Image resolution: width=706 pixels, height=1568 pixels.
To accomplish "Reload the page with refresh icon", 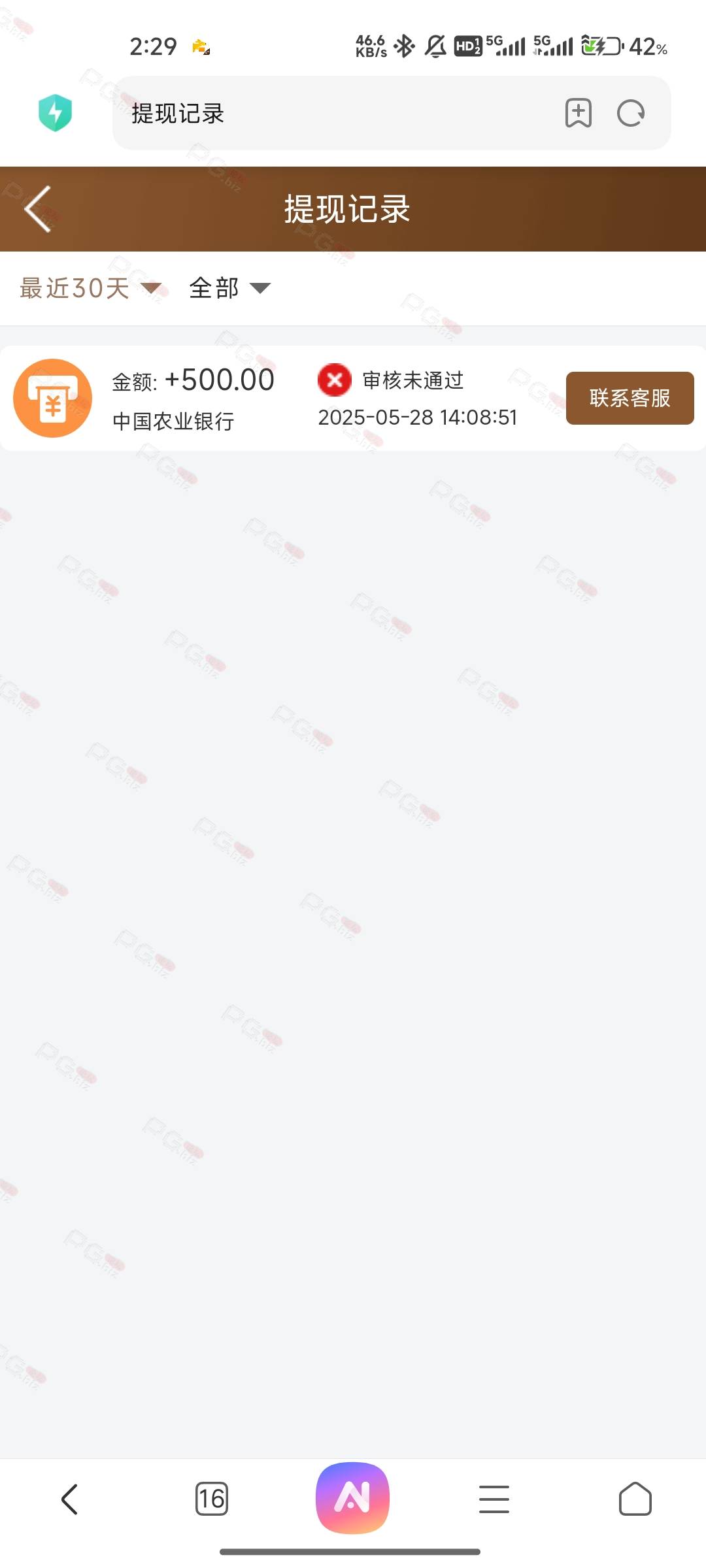I will point(631,114).
